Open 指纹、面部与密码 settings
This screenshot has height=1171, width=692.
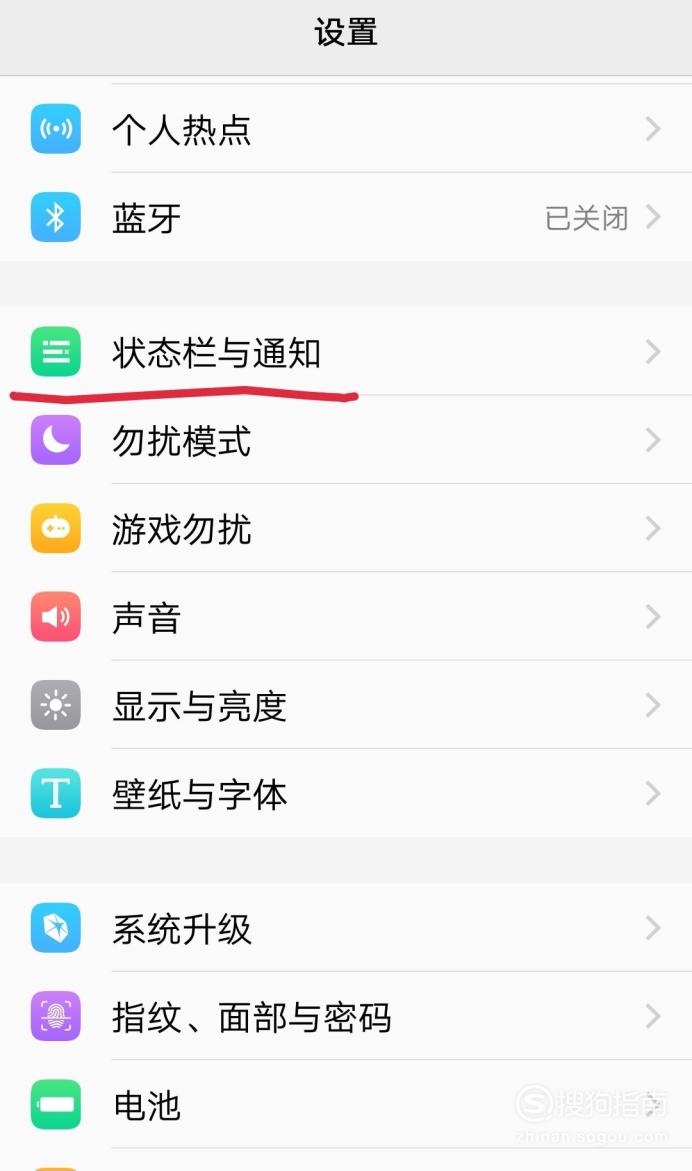tap(346, 1016)
